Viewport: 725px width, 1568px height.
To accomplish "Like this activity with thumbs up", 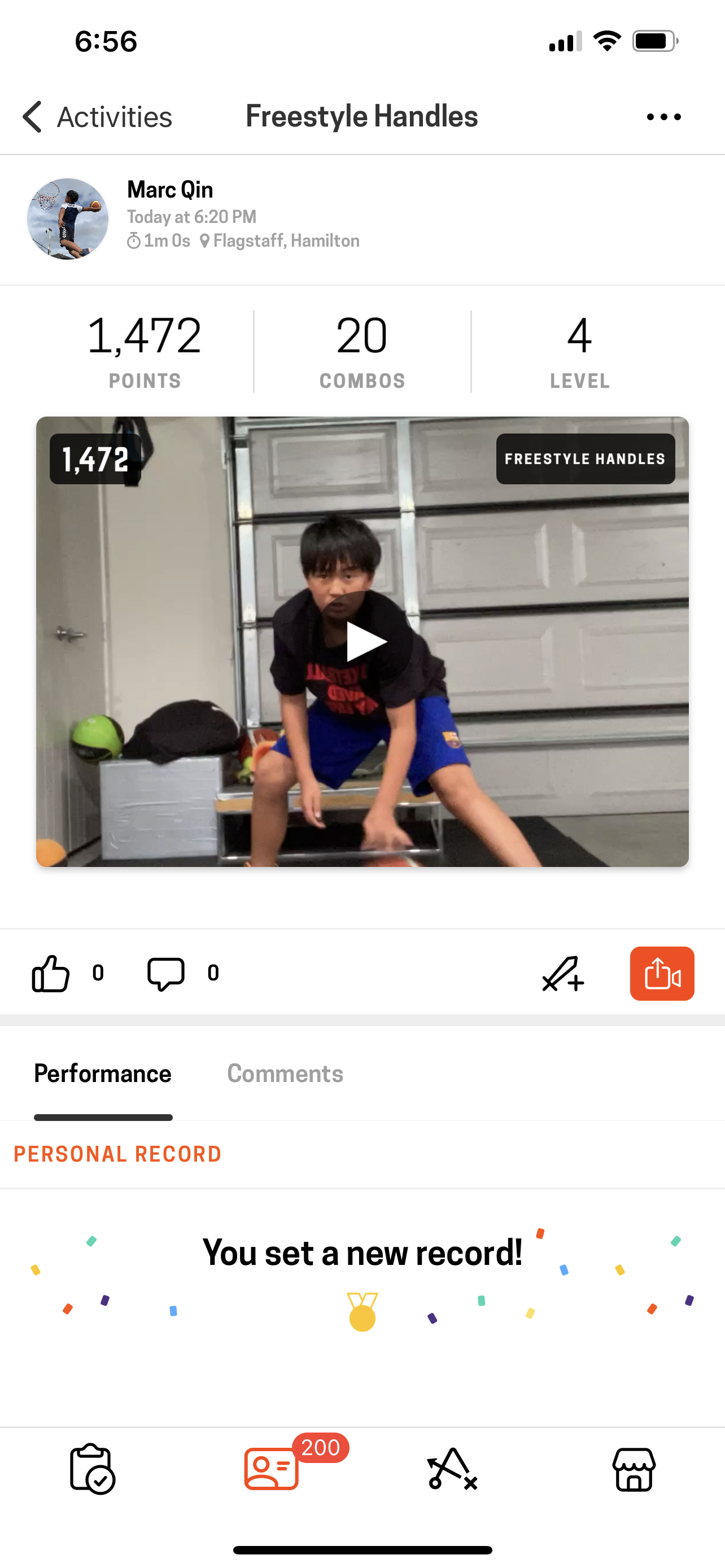I will tap(50, 973).
